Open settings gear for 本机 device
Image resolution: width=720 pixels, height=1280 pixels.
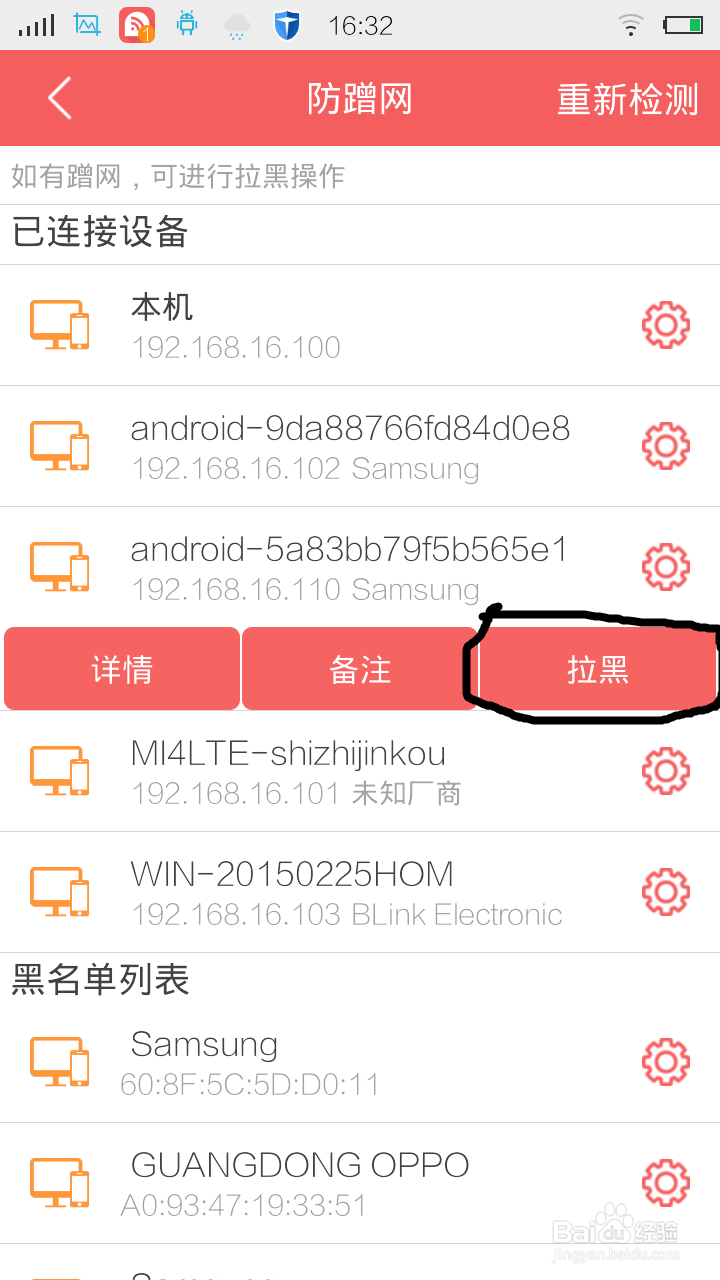pos(665,325)
